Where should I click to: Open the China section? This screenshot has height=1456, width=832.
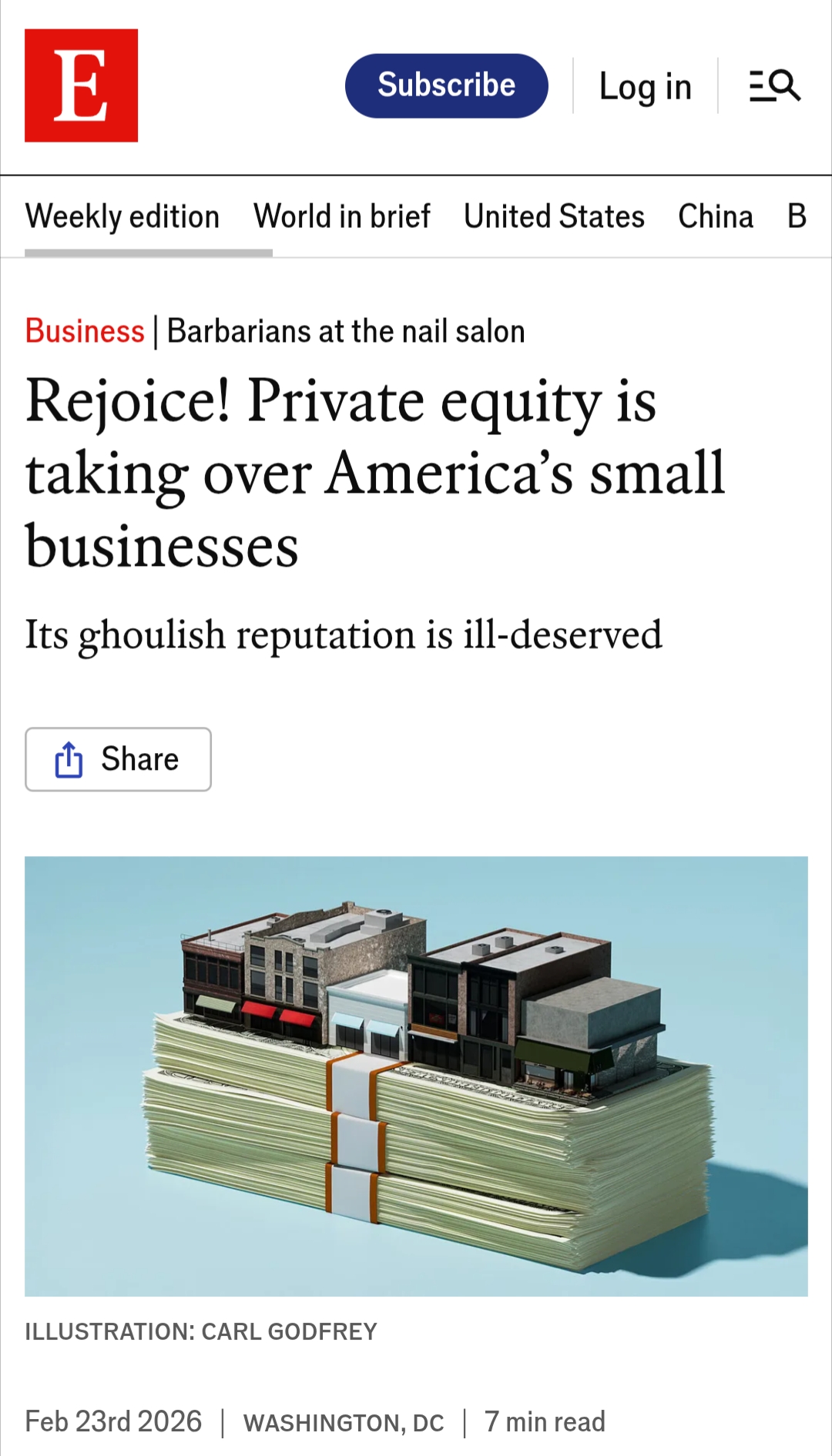(x=715, y=216)
